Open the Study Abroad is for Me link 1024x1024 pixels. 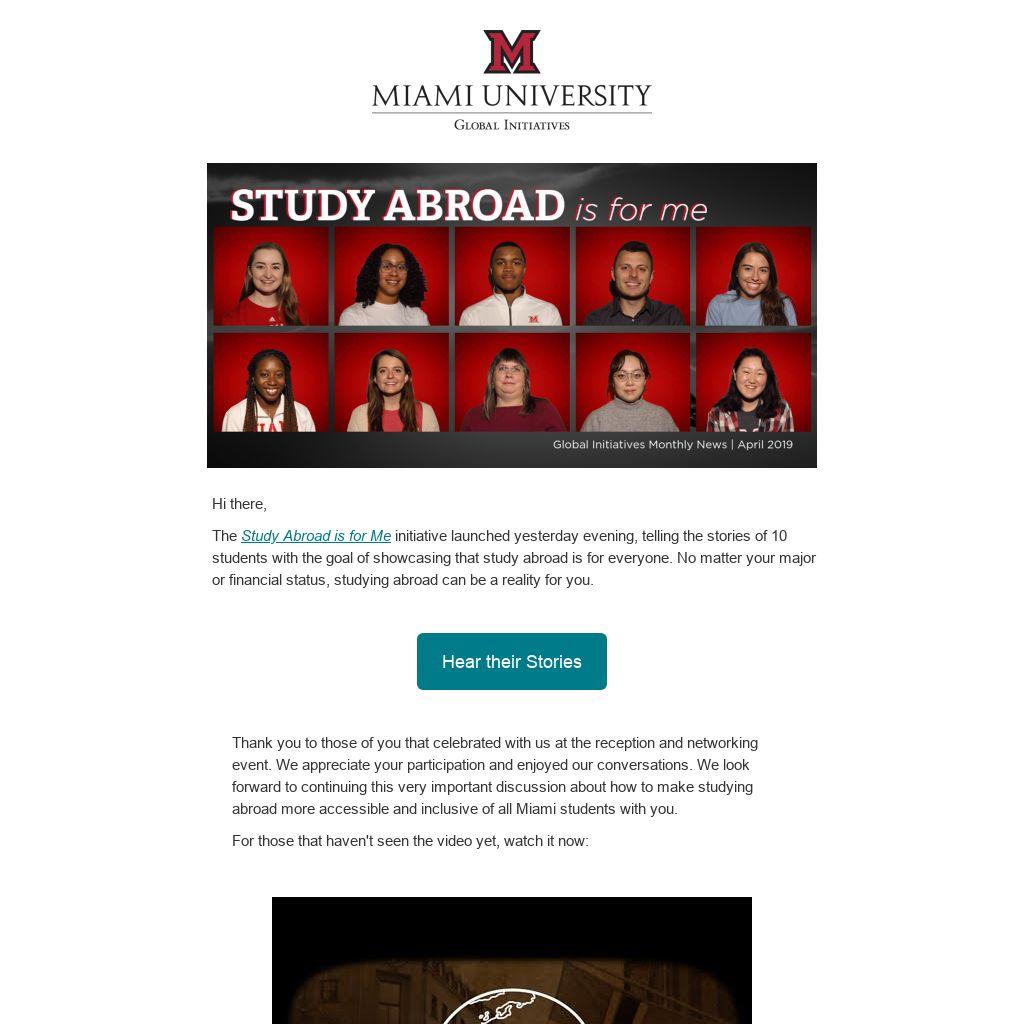pyautogui.click(x=316, y=536)
